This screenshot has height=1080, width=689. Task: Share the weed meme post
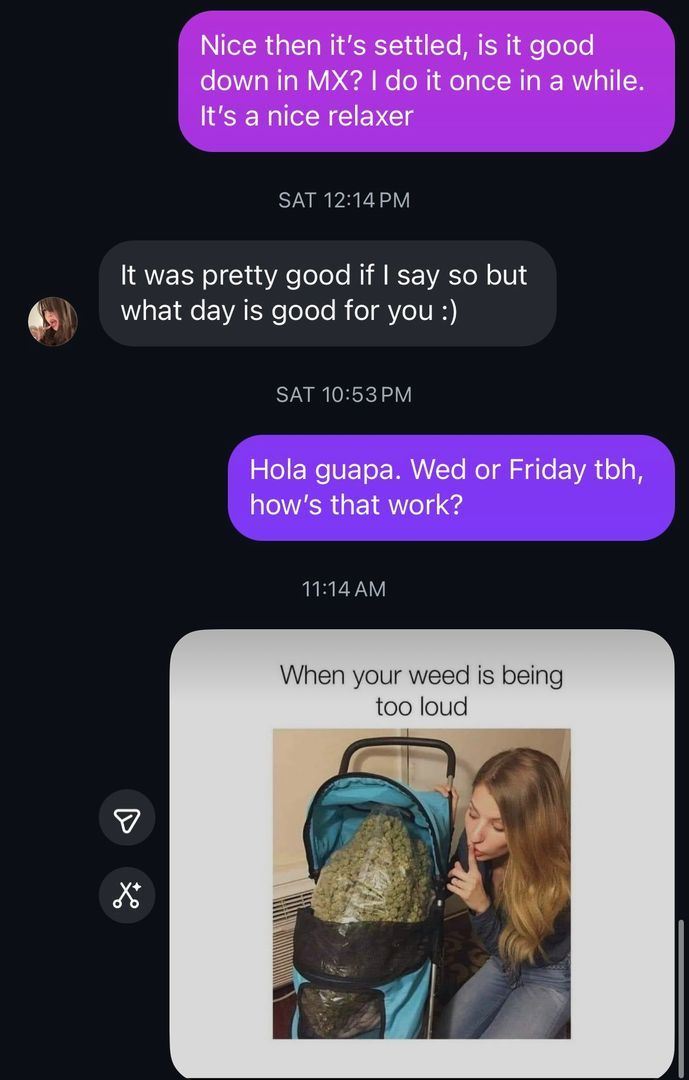point(127,820)
